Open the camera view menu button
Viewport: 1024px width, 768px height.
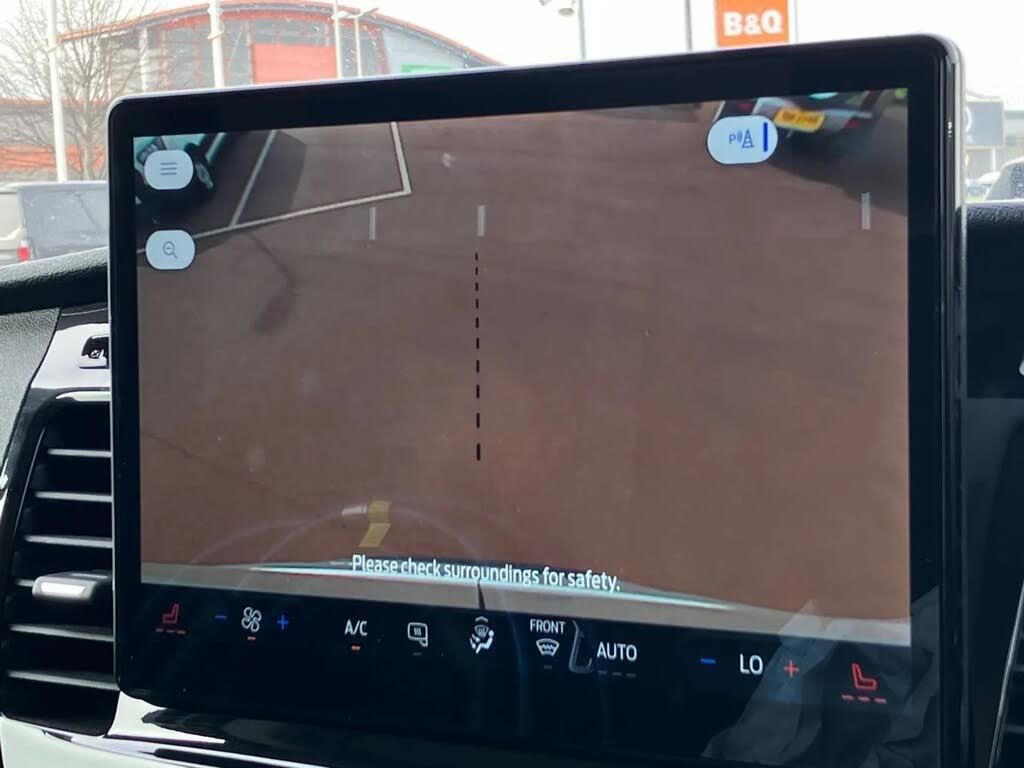(x=169, y=170)
